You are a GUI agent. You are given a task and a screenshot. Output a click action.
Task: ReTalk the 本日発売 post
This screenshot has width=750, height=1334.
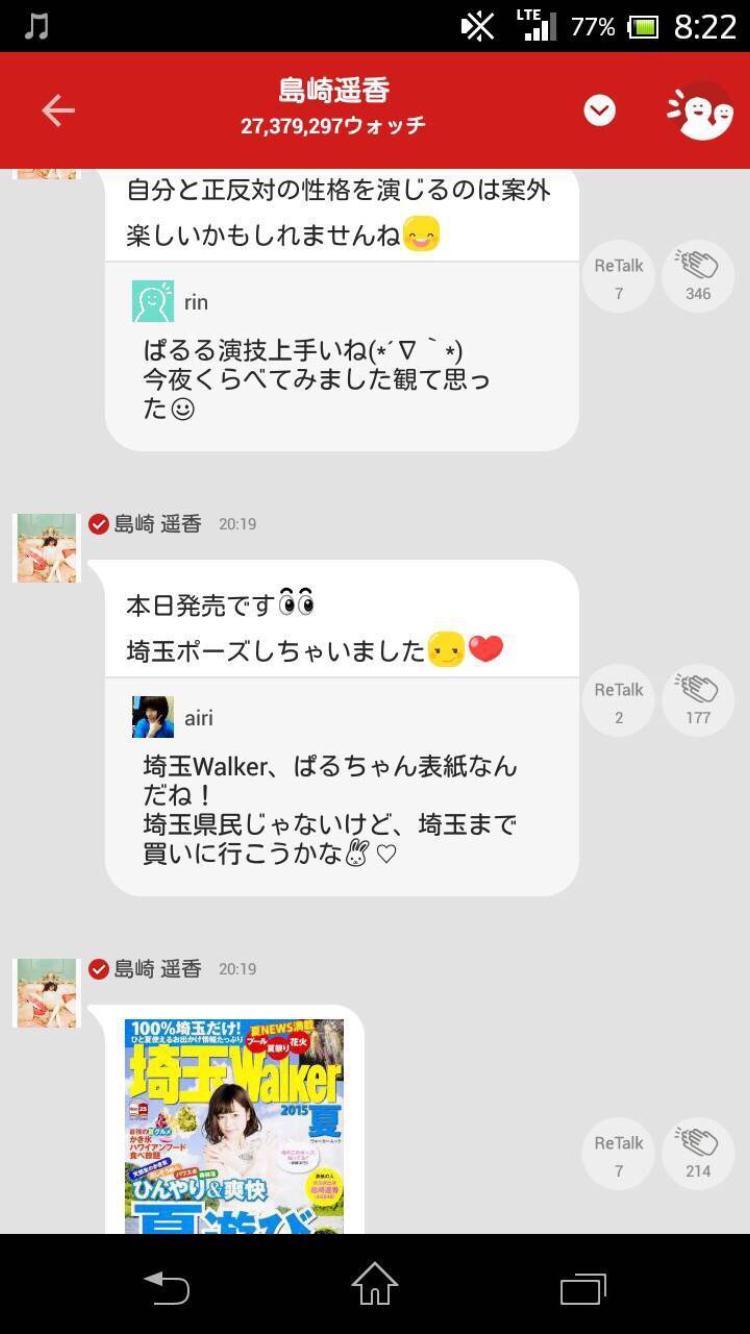618,700
